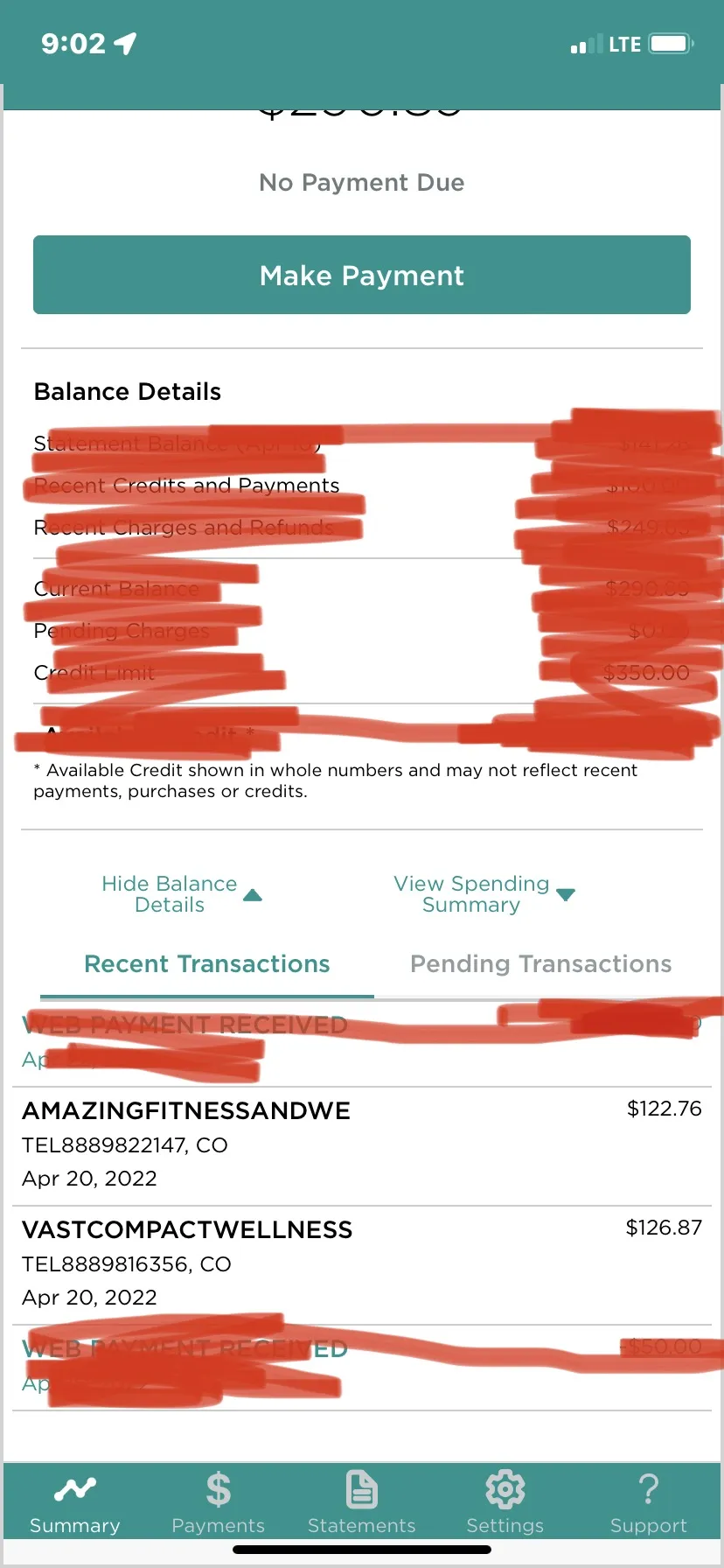Expand View Spending Summary

pyautogui.click(x=484, y=894)
